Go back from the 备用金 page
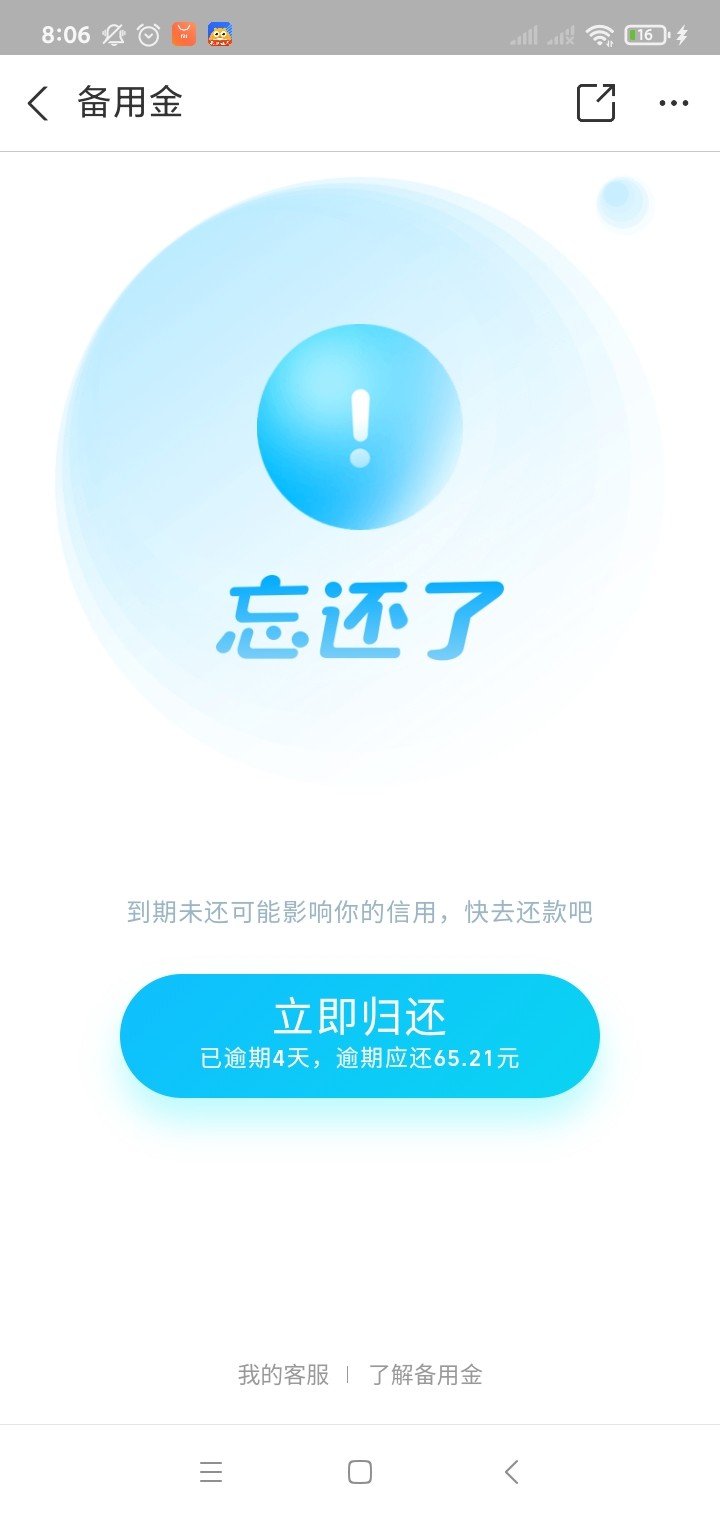This screenshot has width=720, height=1520. click(38, 104)
